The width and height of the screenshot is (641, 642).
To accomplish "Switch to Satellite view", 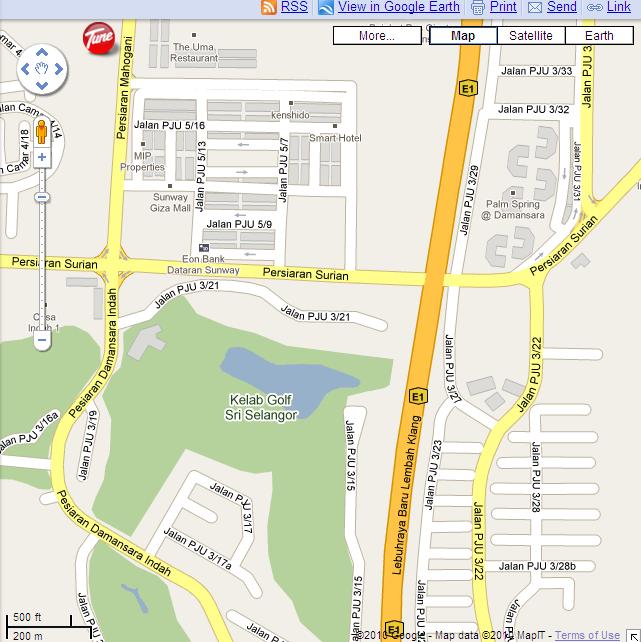I will 530,36.
